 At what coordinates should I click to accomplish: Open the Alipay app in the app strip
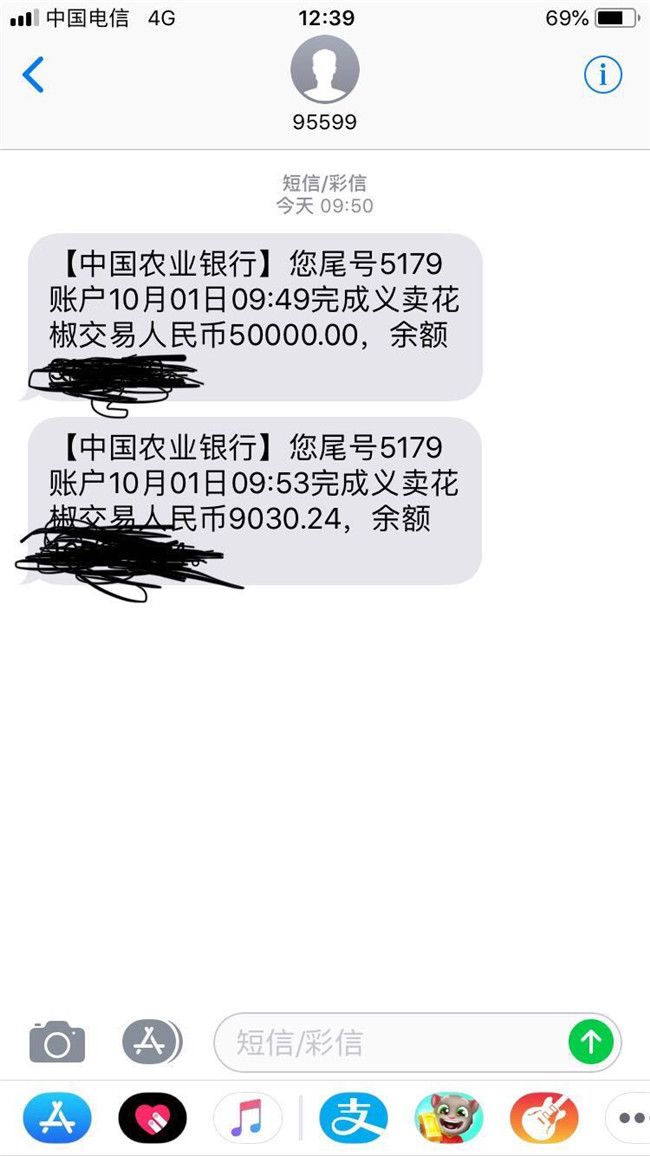pos(354,1118)
